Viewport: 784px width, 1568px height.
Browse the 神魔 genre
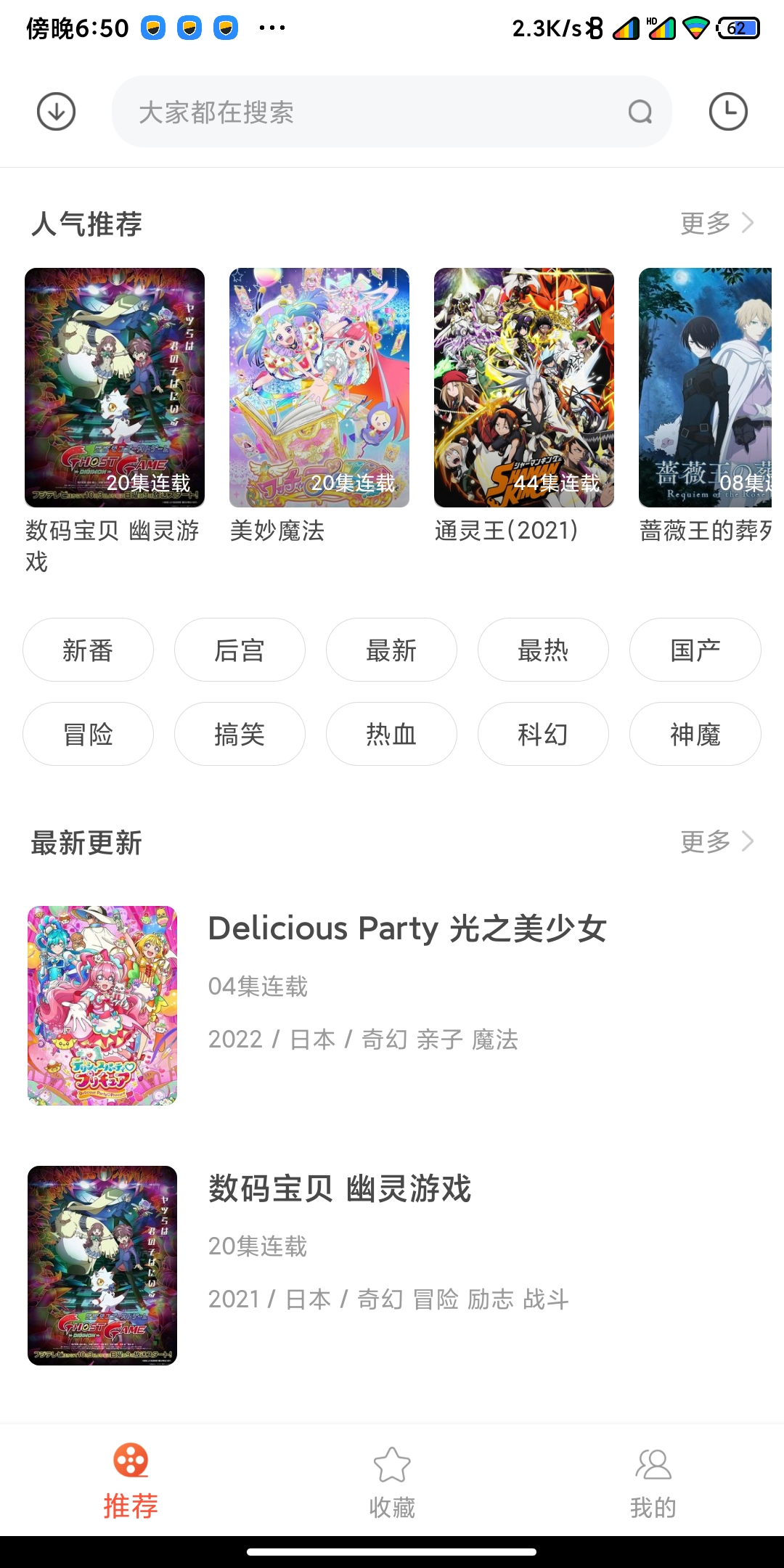pos(695,734)
